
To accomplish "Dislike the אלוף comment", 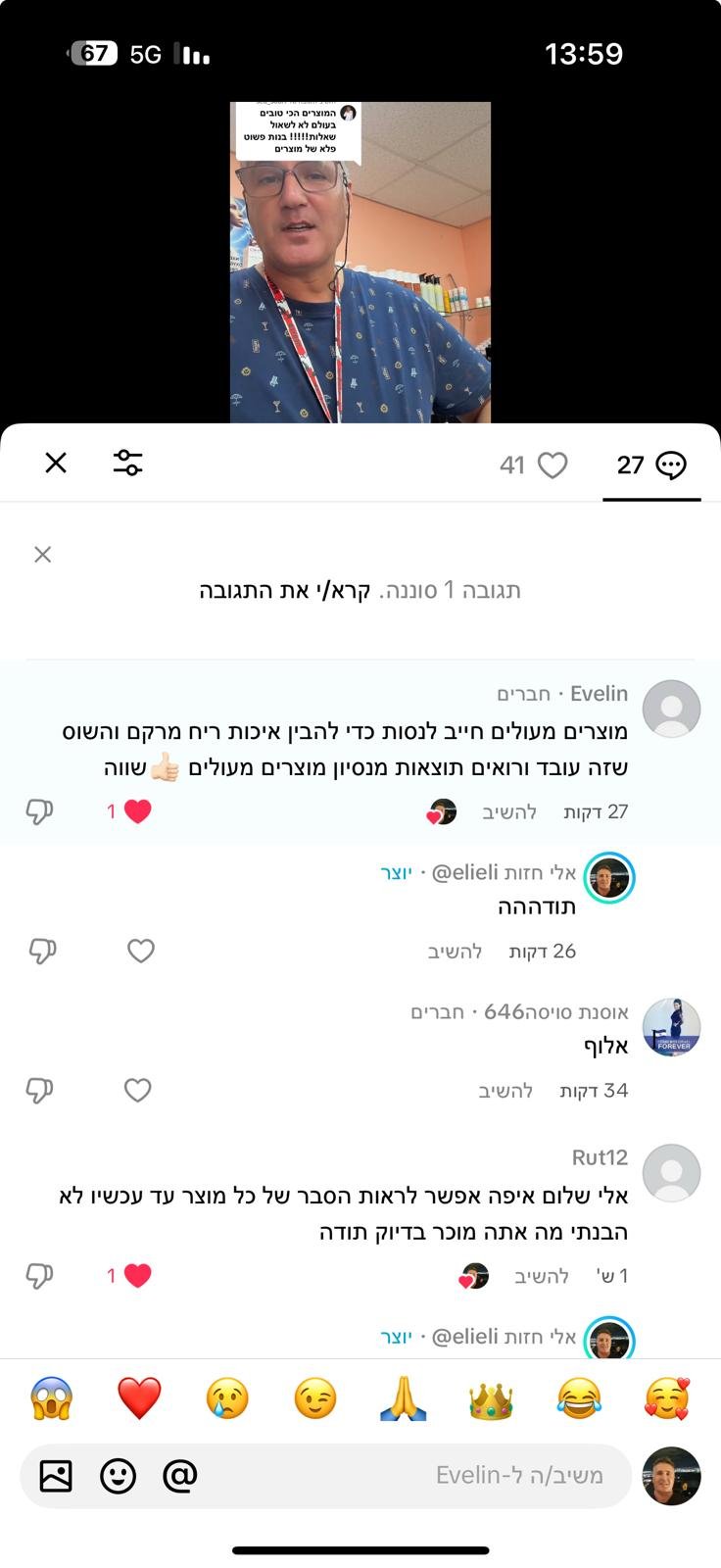I will coord(39,1090).
